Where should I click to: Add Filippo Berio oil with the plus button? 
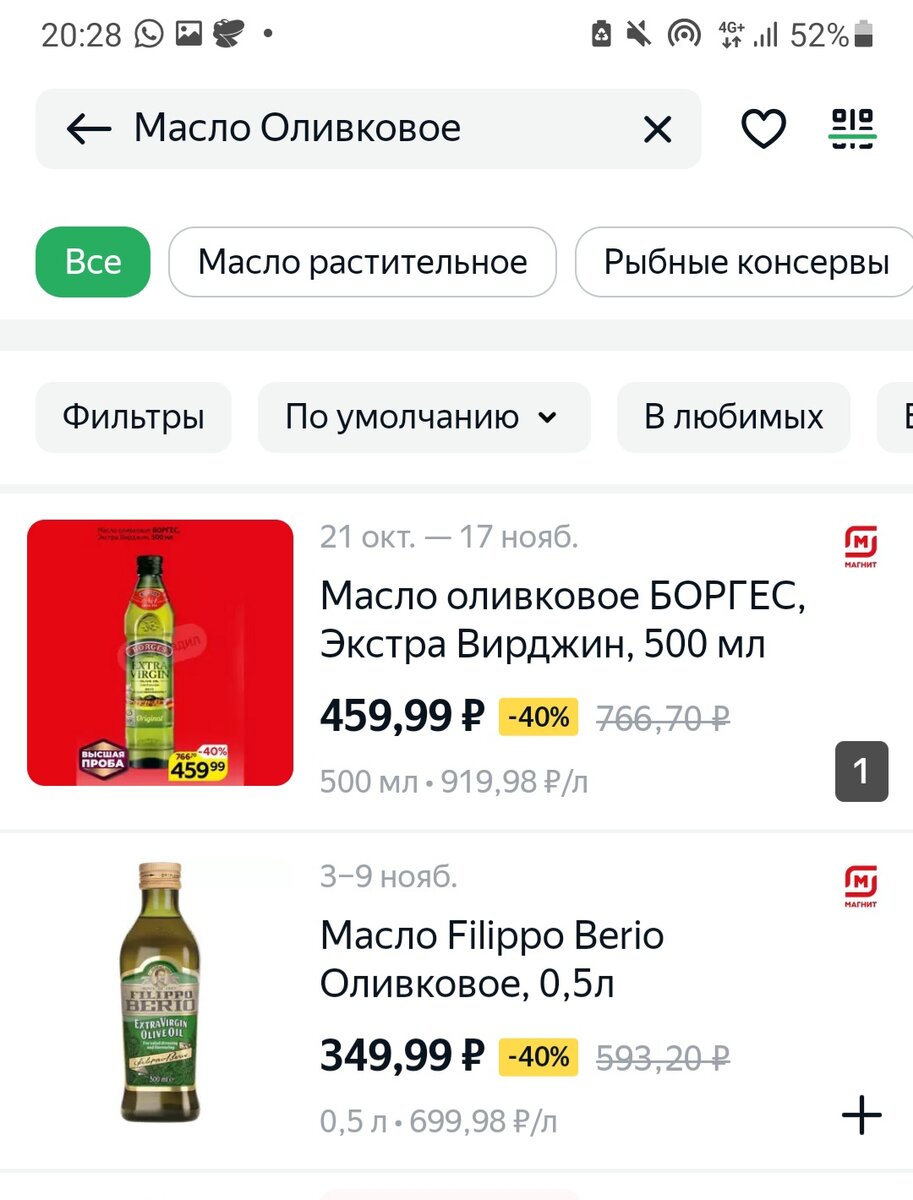pyautogui.click(x=861, y=1115)
